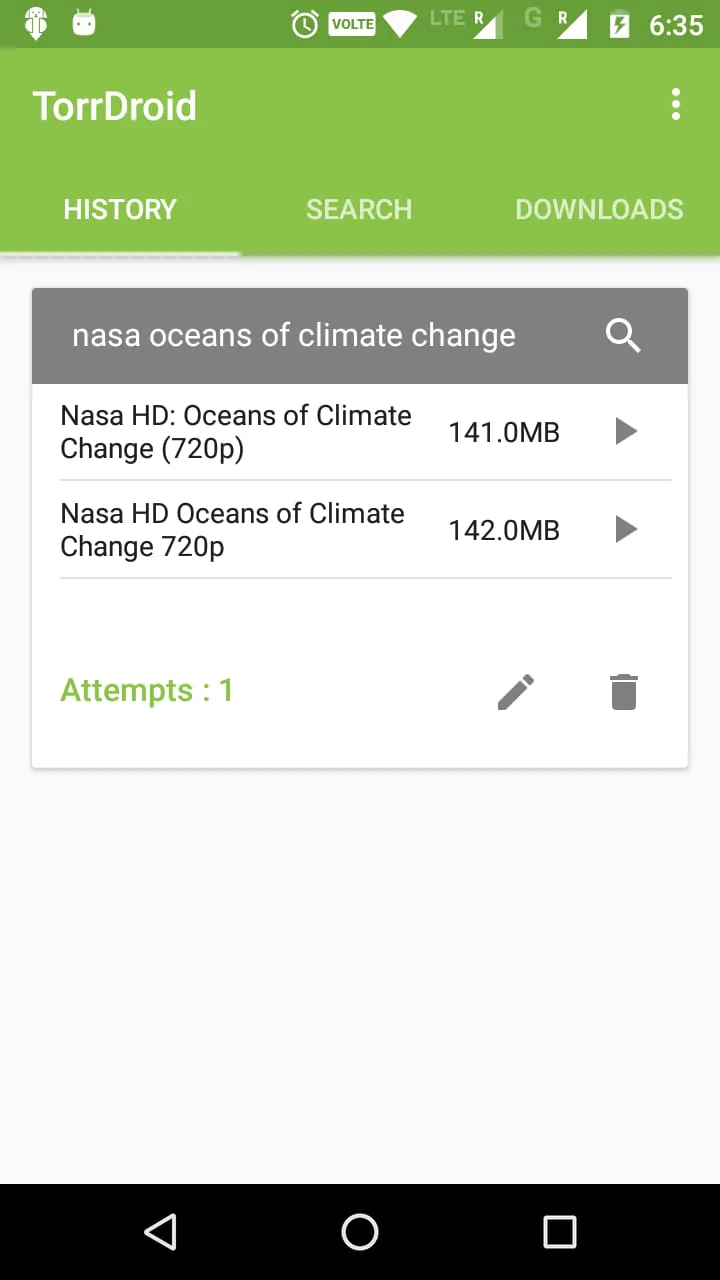Select the first result titled Nasa HD: Oceans

[x=236, y=431]
